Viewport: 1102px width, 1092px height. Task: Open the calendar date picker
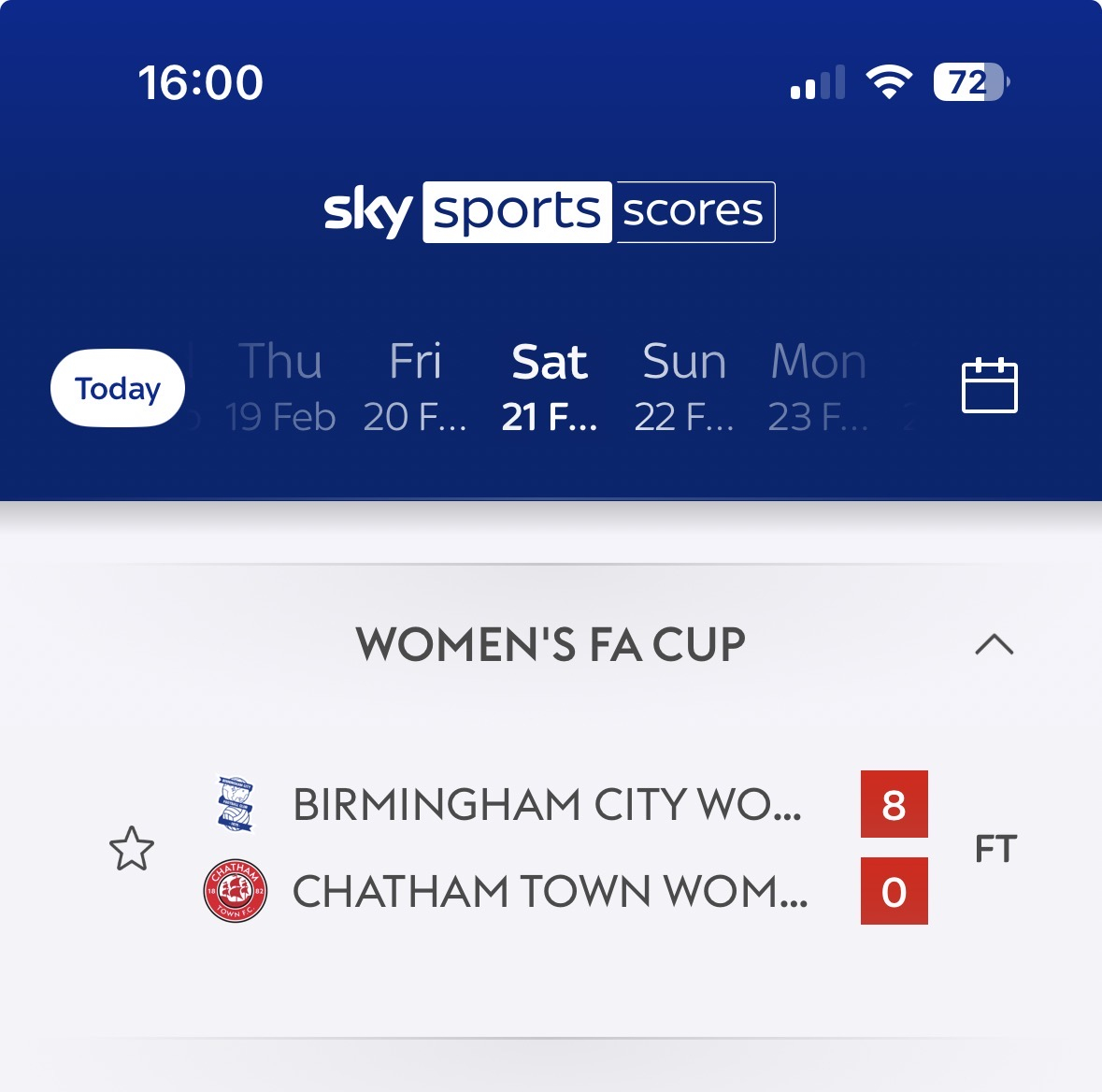tap(989, 385)
